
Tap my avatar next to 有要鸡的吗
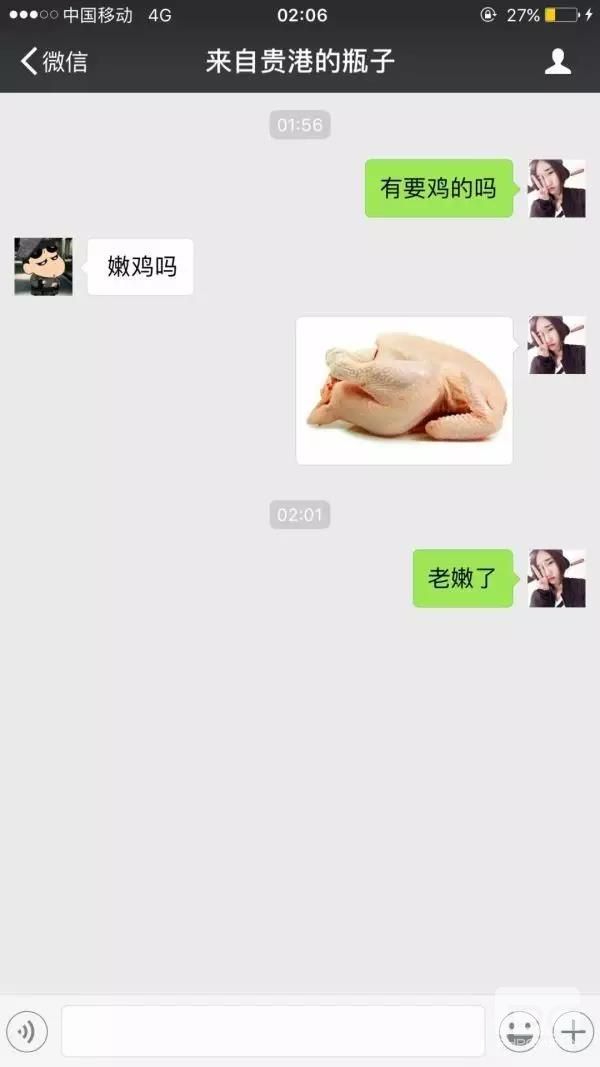557,188
